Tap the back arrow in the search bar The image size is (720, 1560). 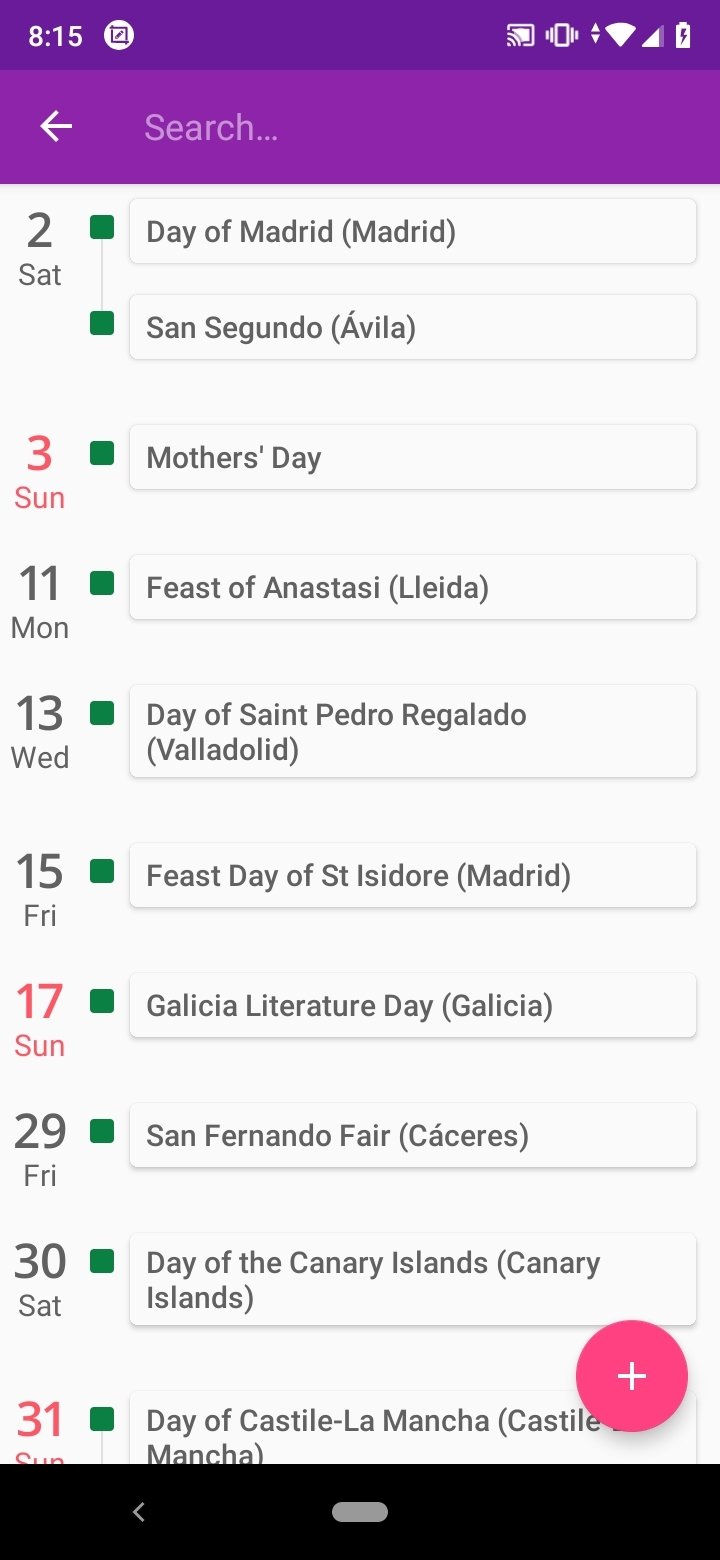point(56,127)
